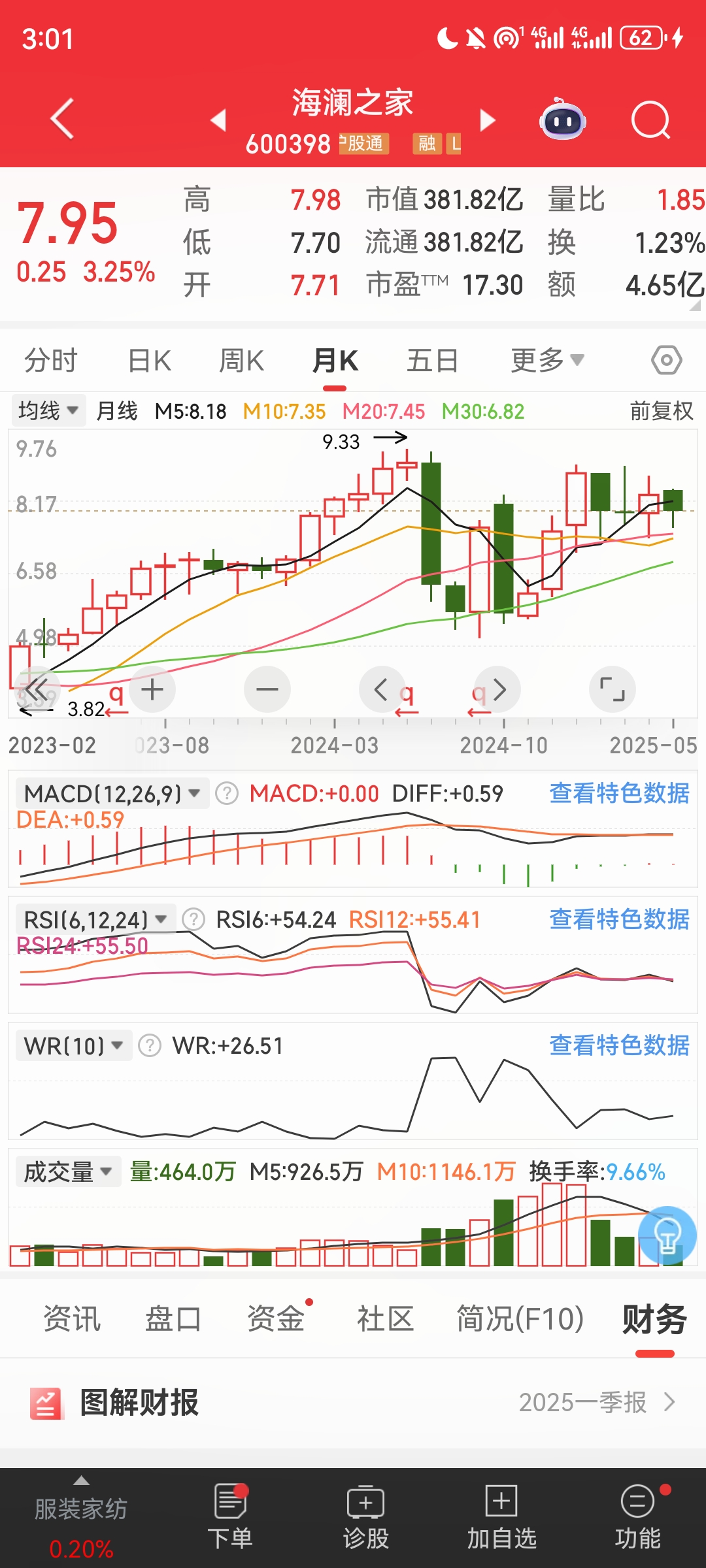Zoom out the chart with minus button
This screenshot has height=1568, width=706.
pos(267,689)
